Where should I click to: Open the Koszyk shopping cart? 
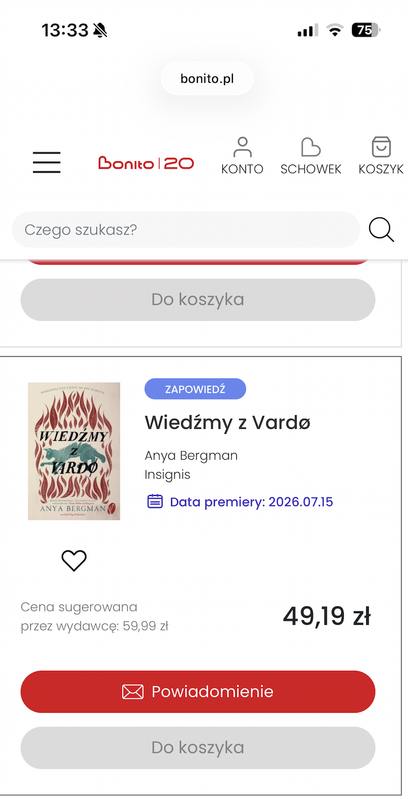click(x=381, y=156)
